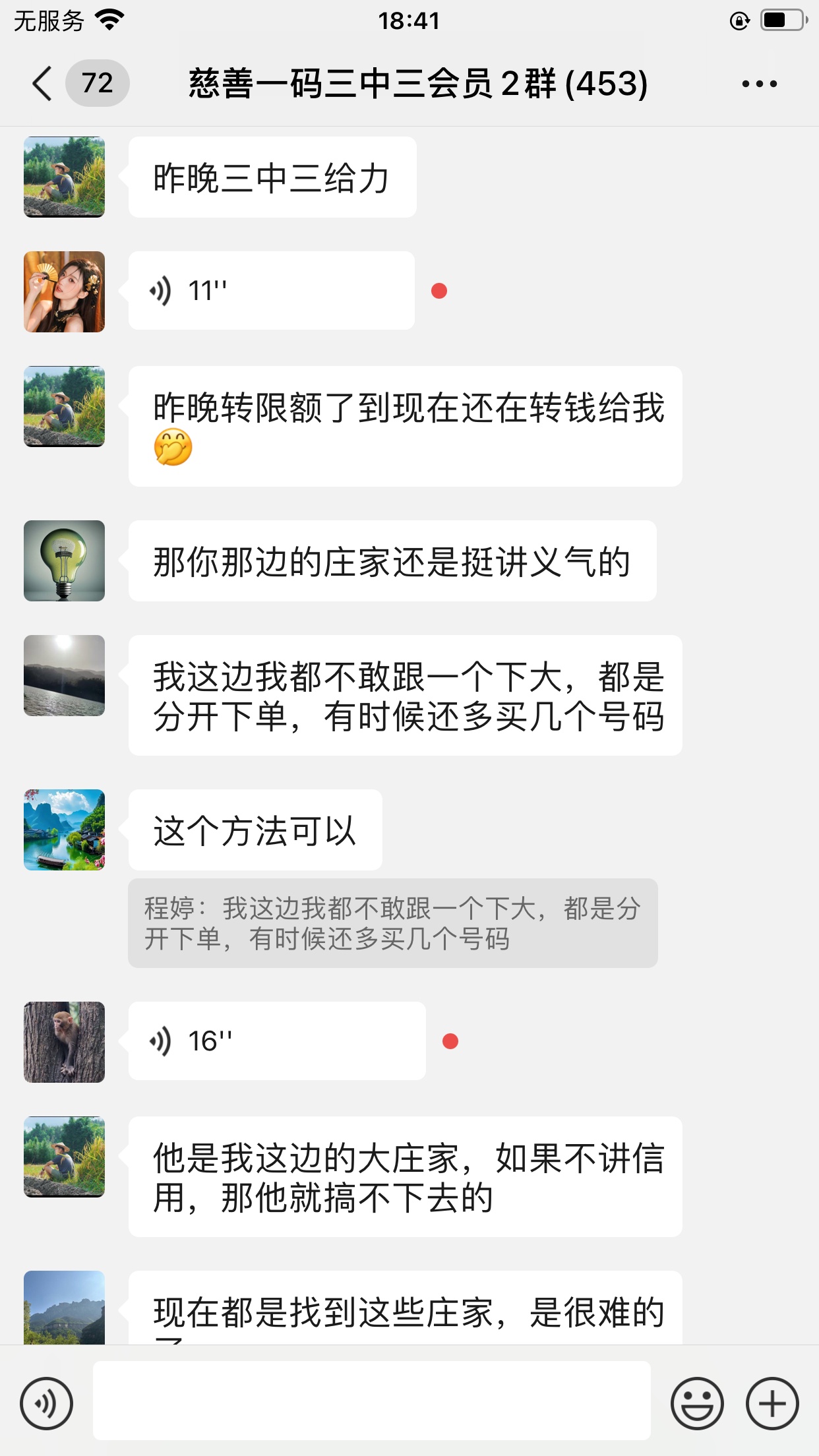Open the monkey avatar sender's profile
The height and width of the screenshot is (1456, 819).
coord(65,1042)
